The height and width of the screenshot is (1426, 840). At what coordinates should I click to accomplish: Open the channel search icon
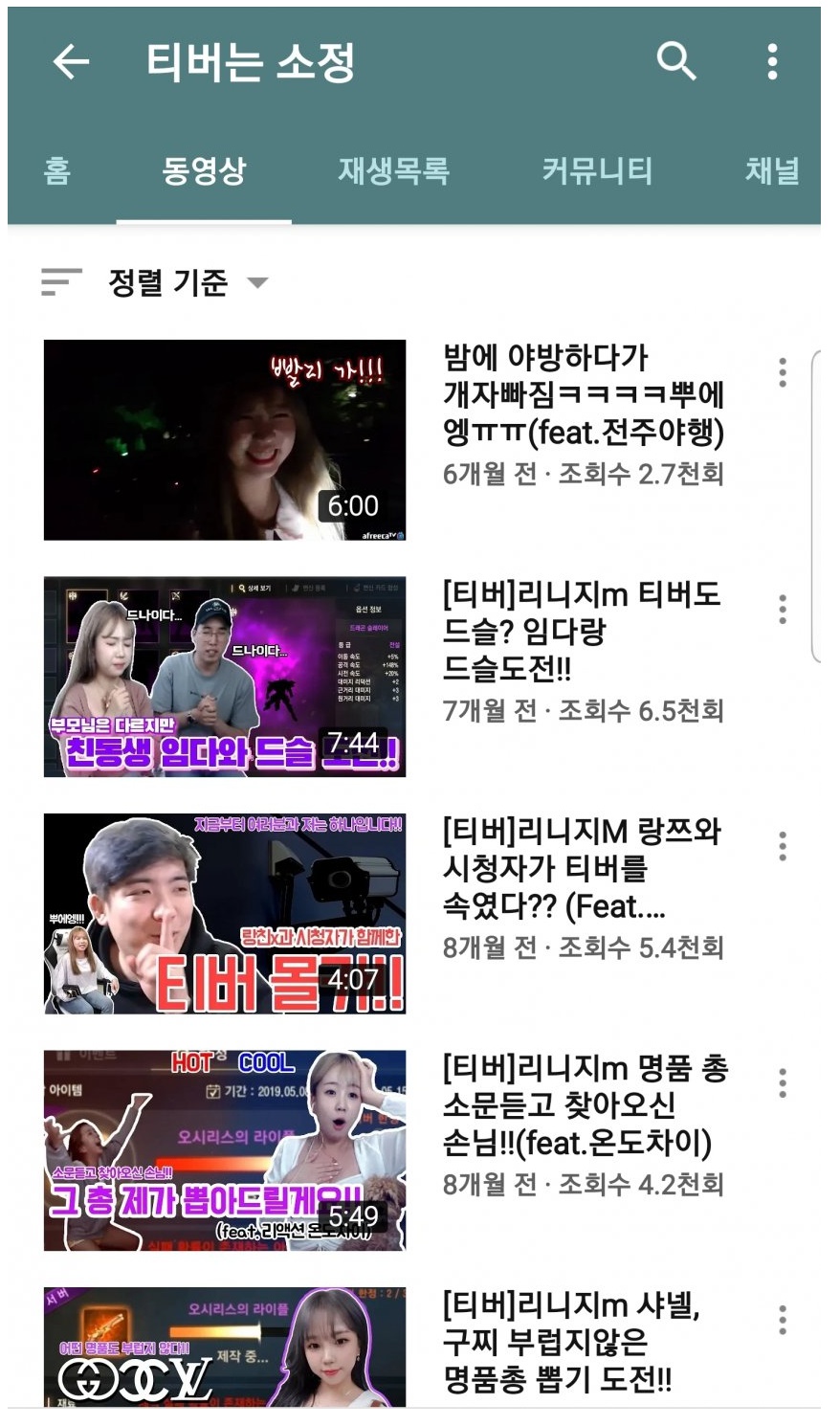pyautogui.click(x=675, y=62)
